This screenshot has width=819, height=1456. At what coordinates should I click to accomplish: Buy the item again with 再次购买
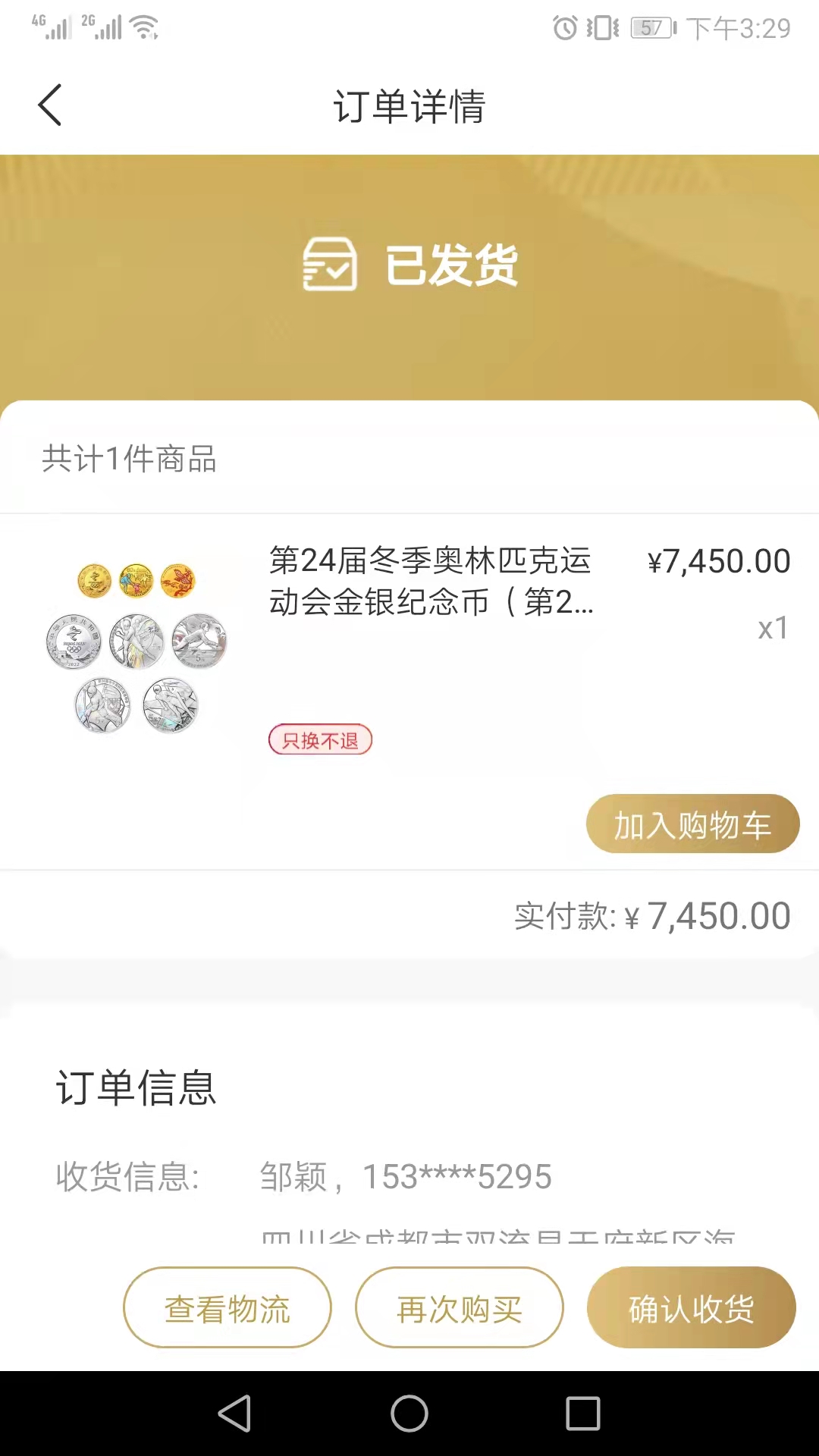tap(460, 1307)
